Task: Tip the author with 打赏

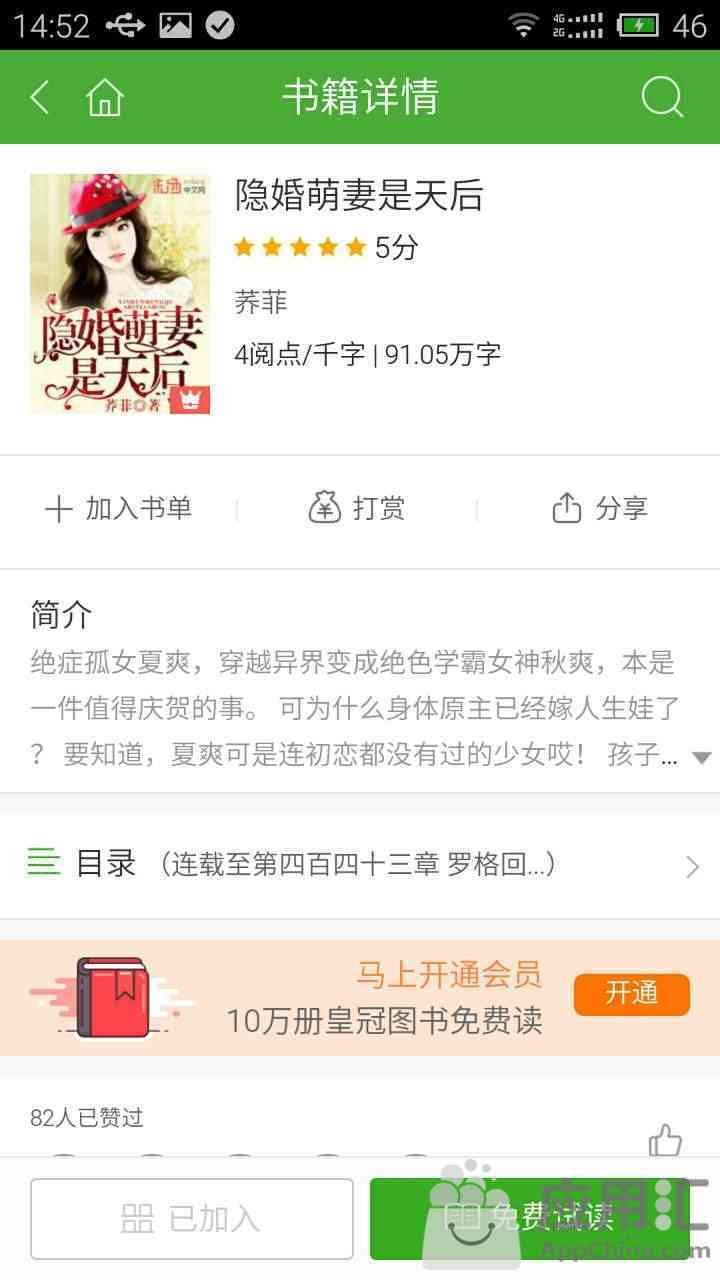Action: (x=357, y=509)
